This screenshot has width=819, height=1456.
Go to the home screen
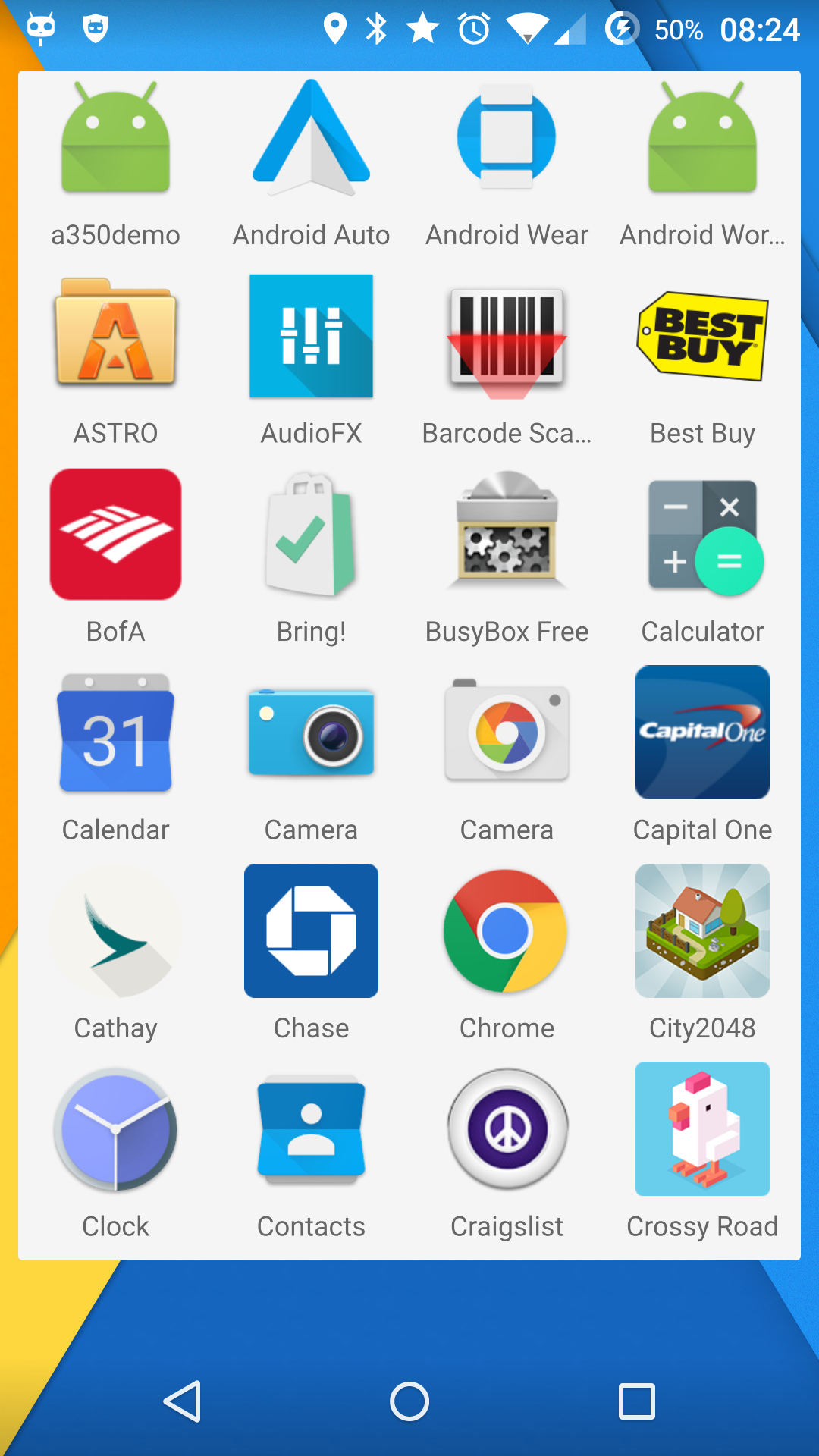(409, 1401)
